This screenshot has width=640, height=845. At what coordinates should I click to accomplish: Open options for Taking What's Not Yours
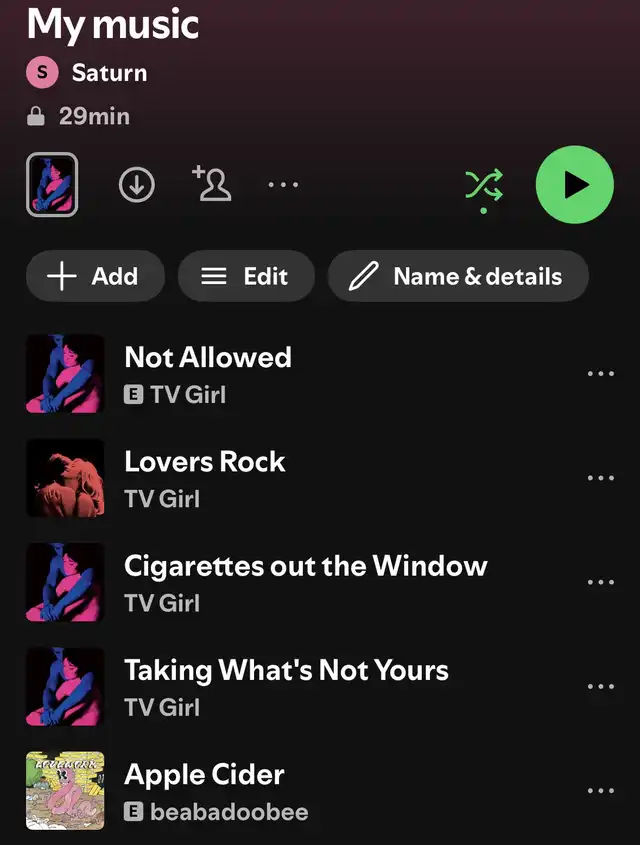tap(600, 687)
